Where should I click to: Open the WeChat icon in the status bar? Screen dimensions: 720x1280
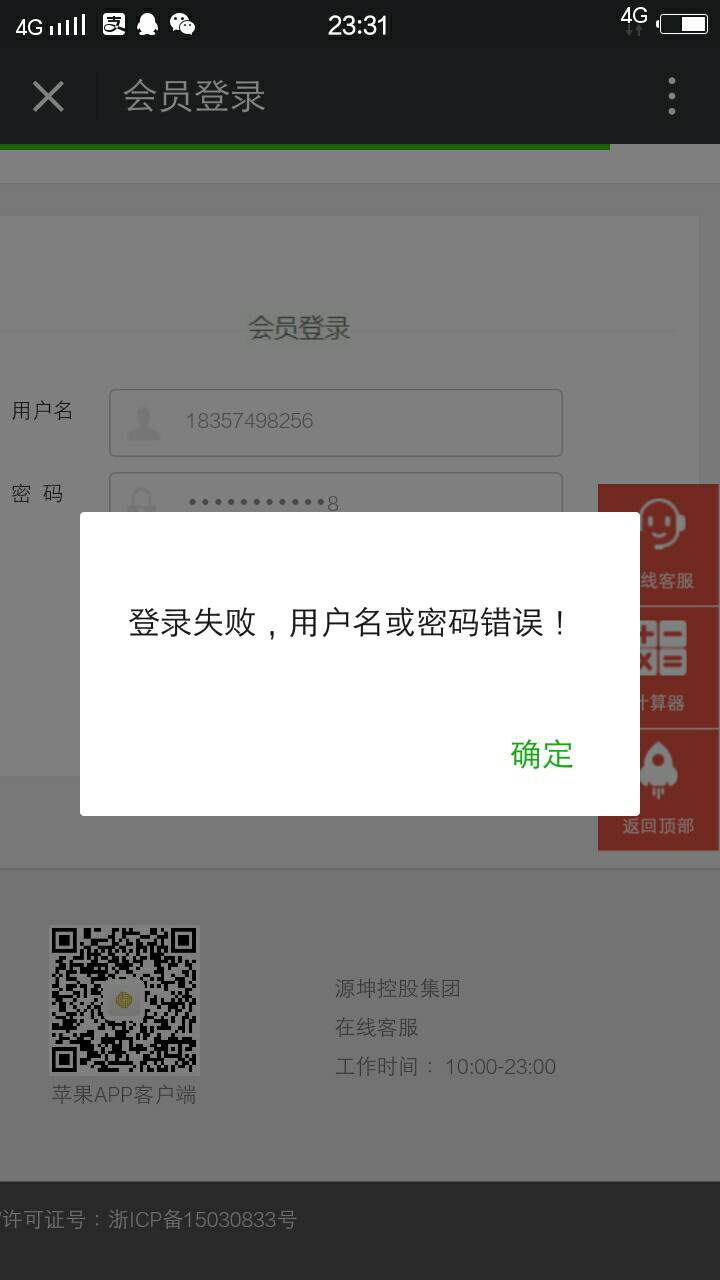pos(183,24)
